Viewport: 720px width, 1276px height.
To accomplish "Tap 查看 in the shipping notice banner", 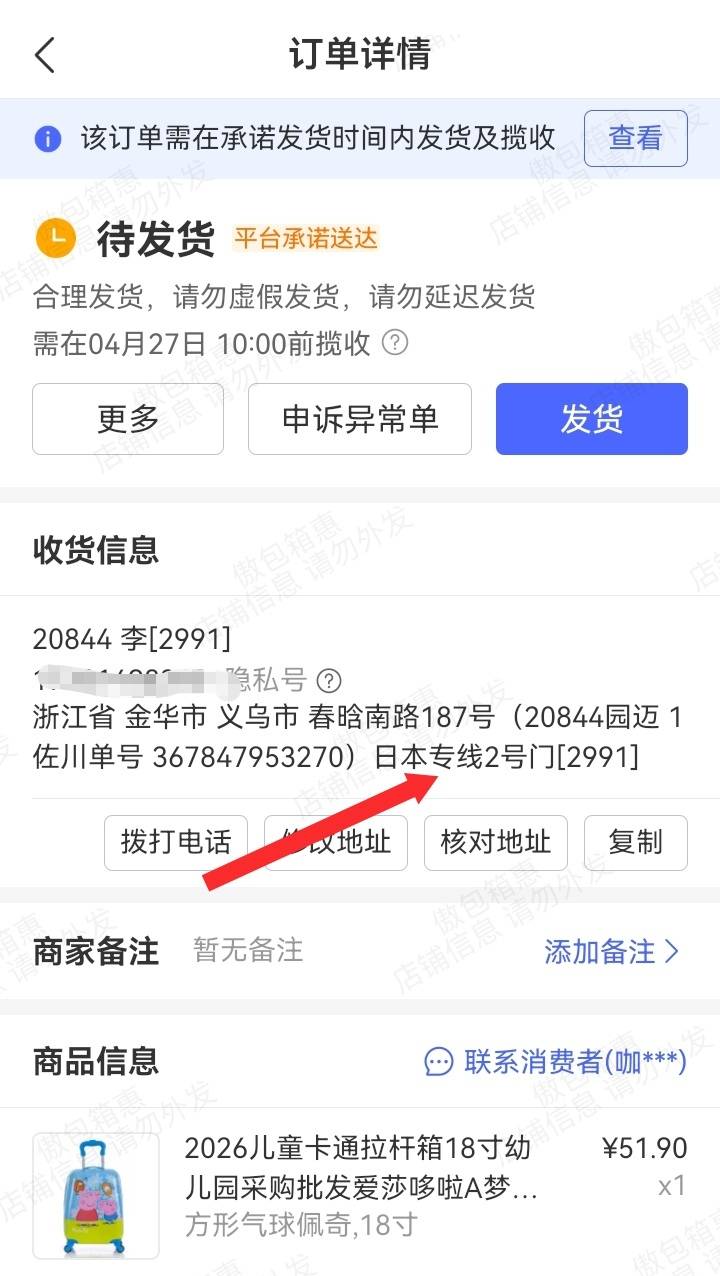I will click(x=635, y=138).
